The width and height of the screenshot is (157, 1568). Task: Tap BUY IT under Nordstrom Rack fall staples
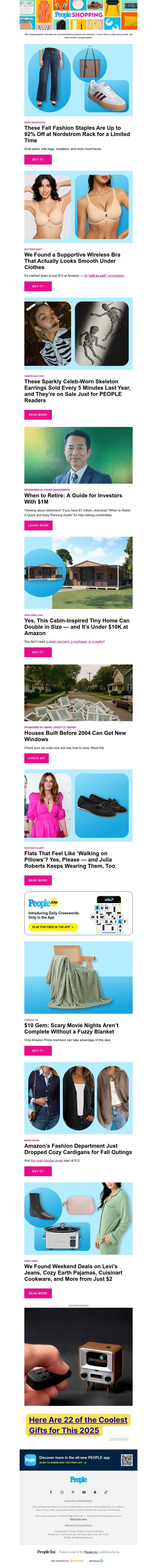point(38,159)
